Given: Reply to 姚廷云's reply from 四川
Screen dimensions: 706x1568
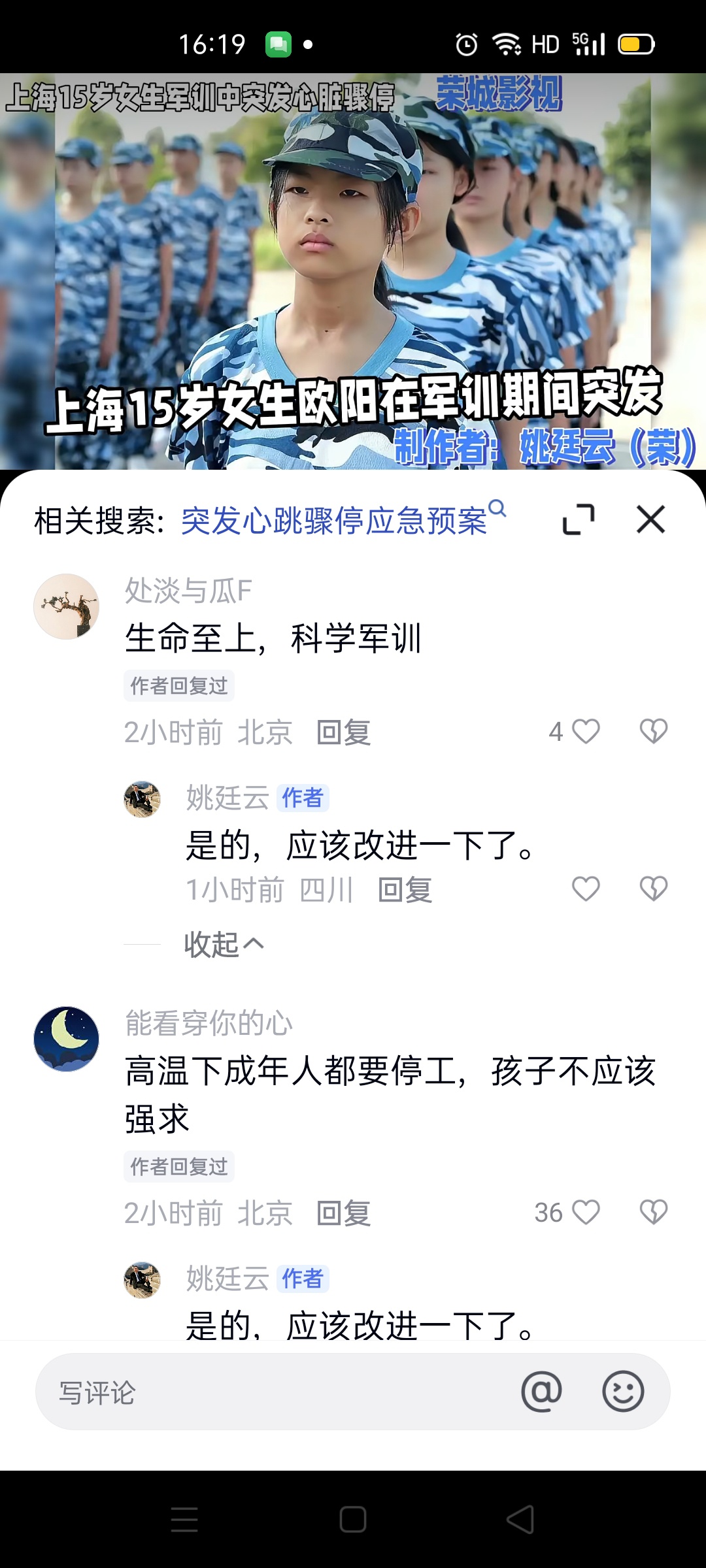Looking at the screenshot, I should [x=405, y=890].
